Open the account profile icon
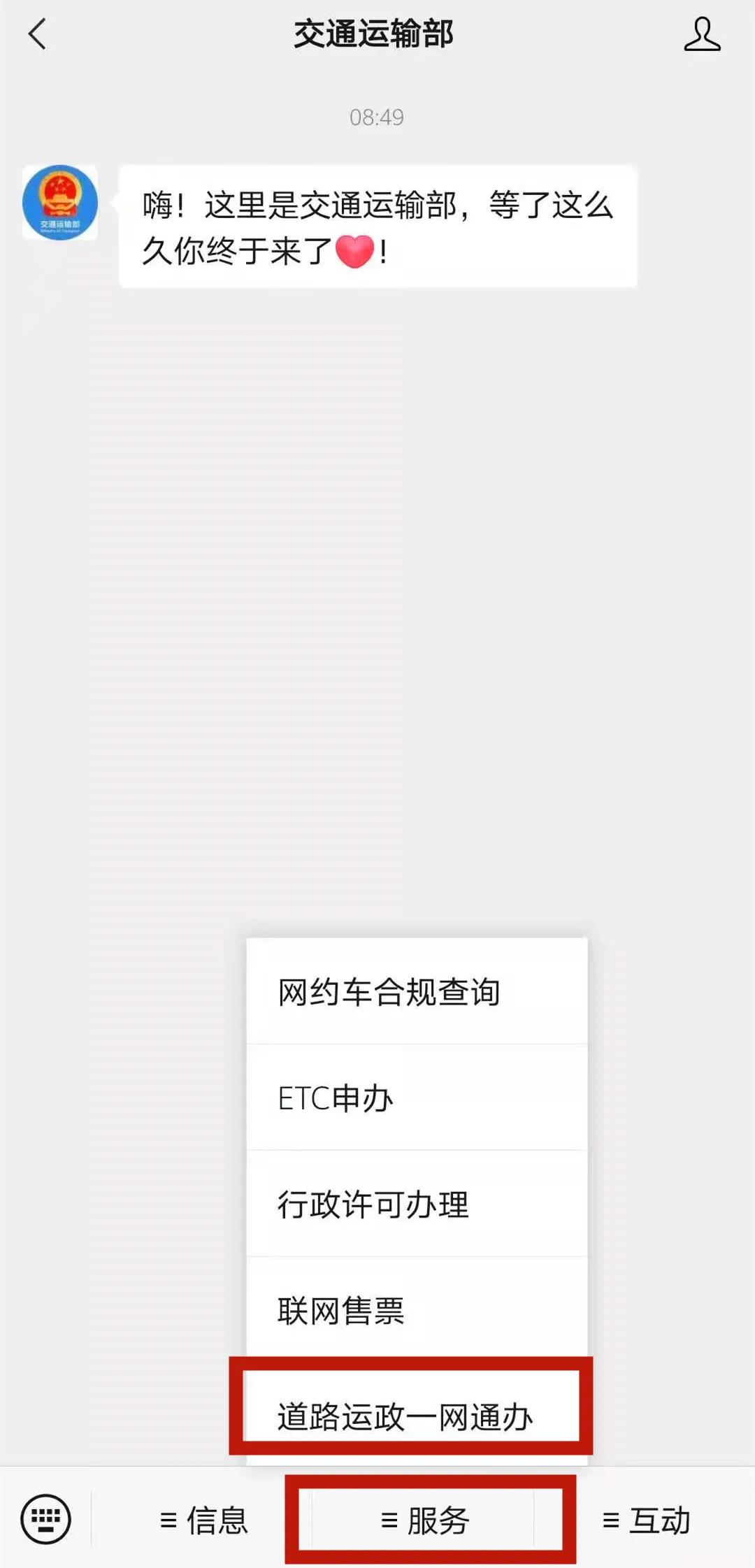The height and width of the screenshot is (1568, 755). (701, 34)
